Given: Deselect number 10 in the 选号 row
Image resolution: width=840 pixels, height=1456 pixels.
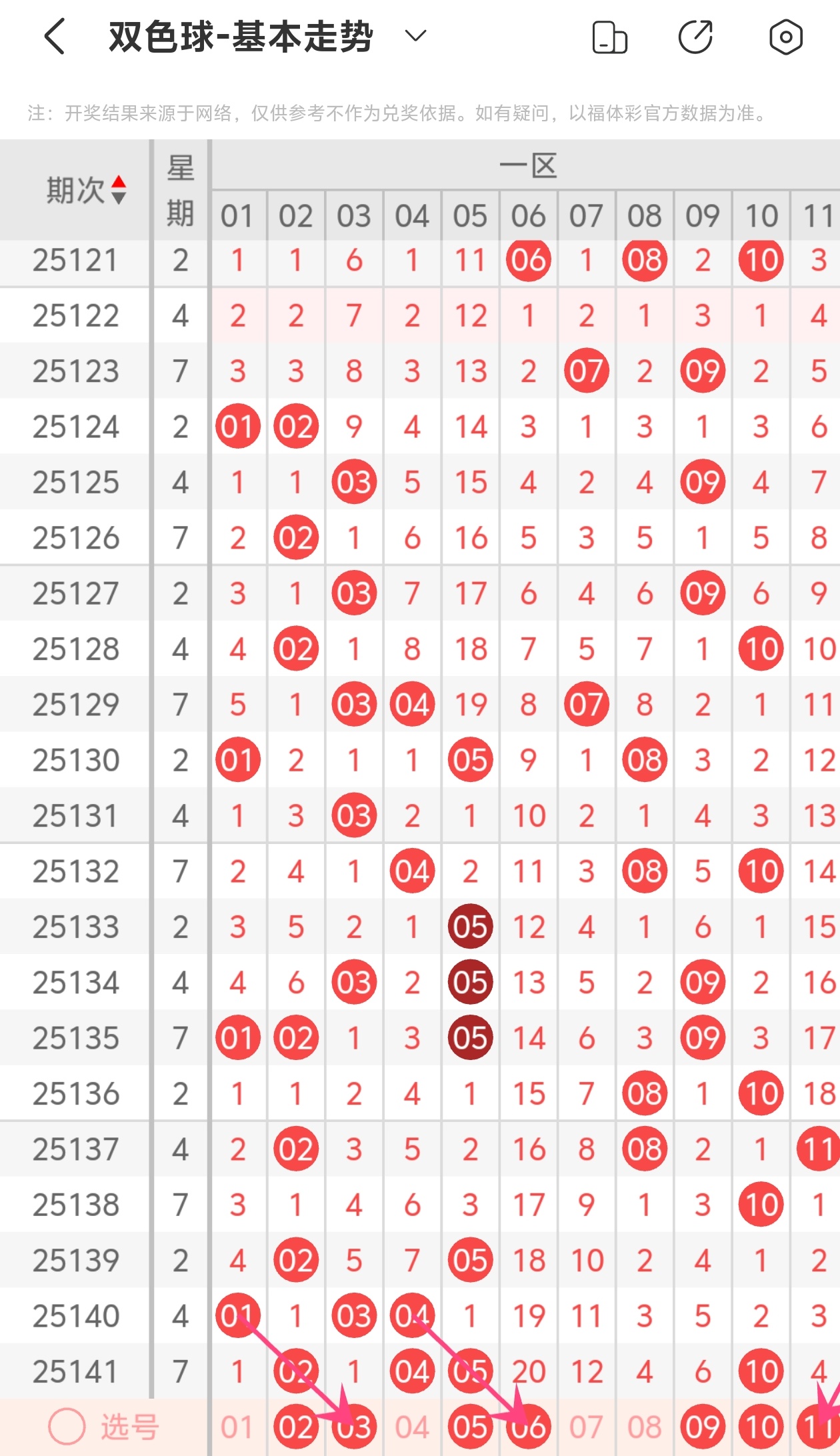Looking at the screenshot, I should (761, 1427).
